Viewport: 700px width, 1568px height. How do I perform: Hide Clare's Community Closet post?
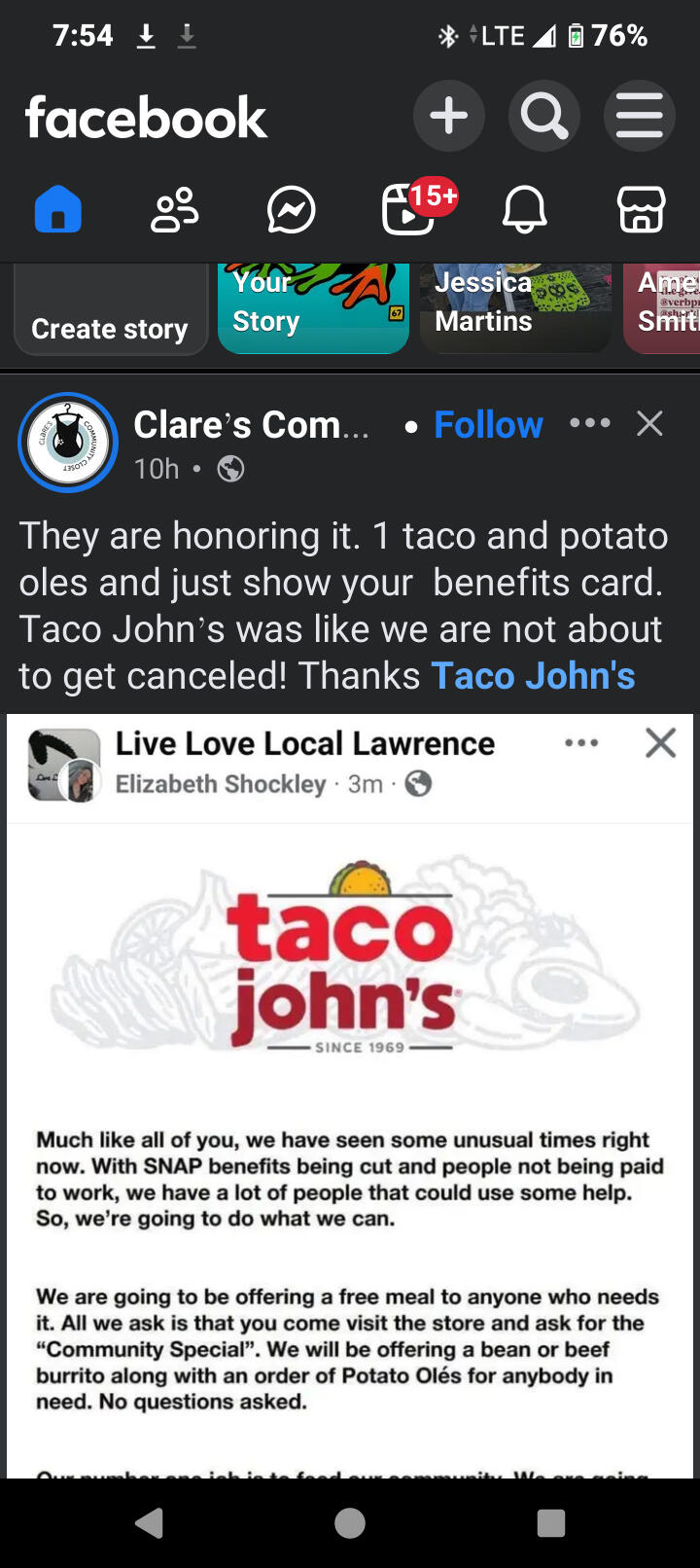(x=649, y=423)
